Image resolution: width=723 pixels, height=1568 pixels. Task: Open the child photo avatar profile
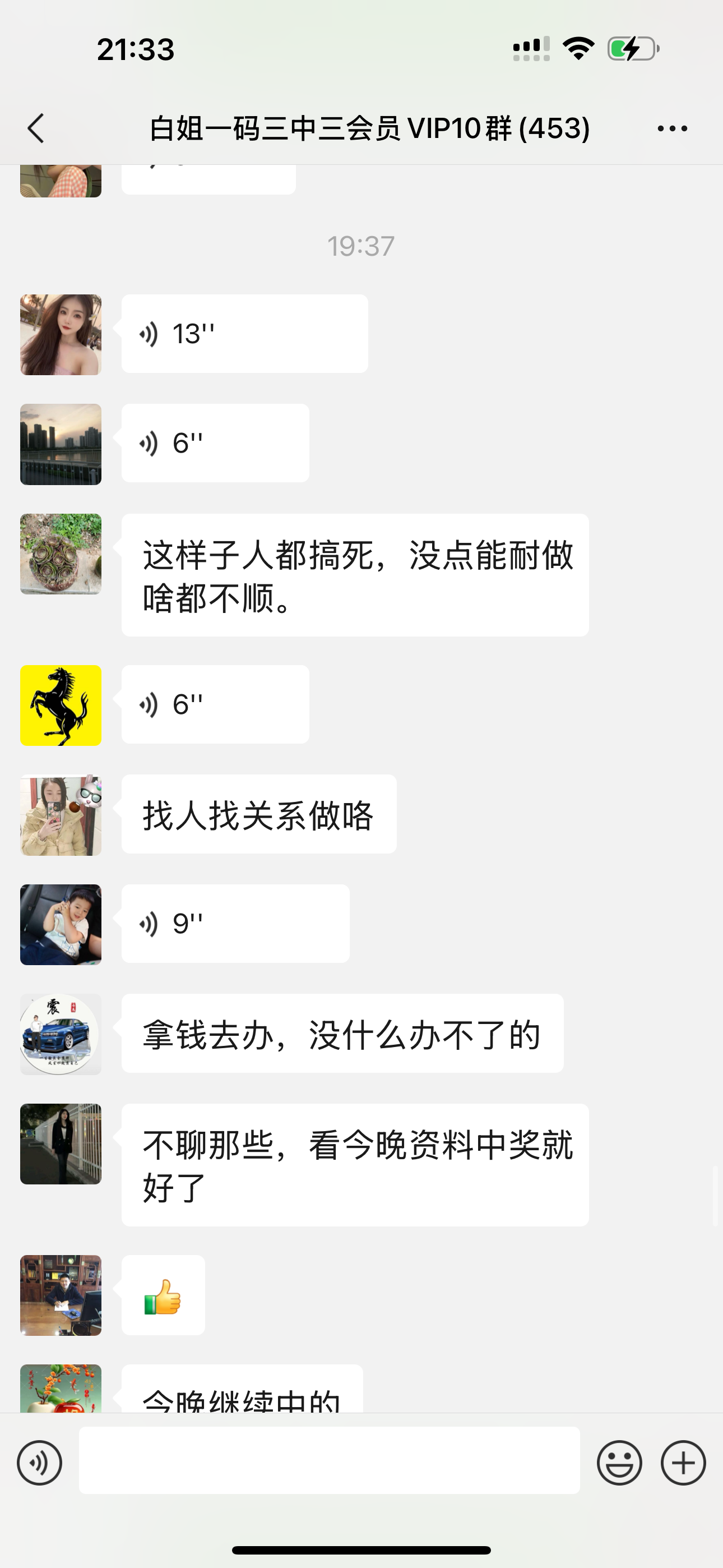61,925
